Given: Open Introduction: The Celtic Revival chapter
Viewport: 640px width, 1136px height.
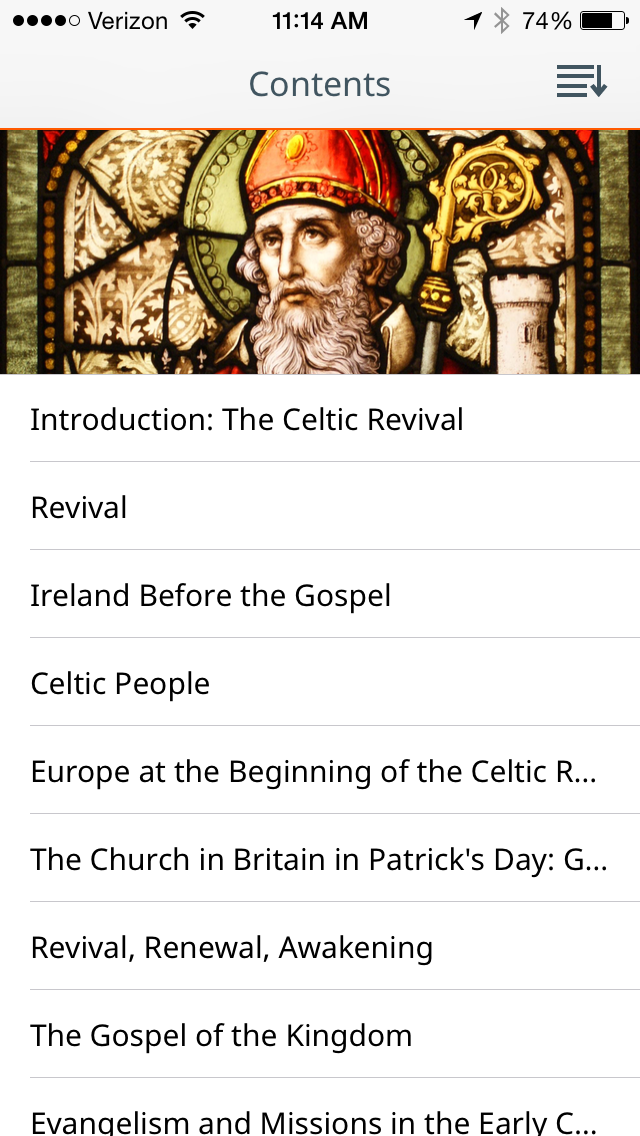Looking at the screenshot, I should coord(247,419).
